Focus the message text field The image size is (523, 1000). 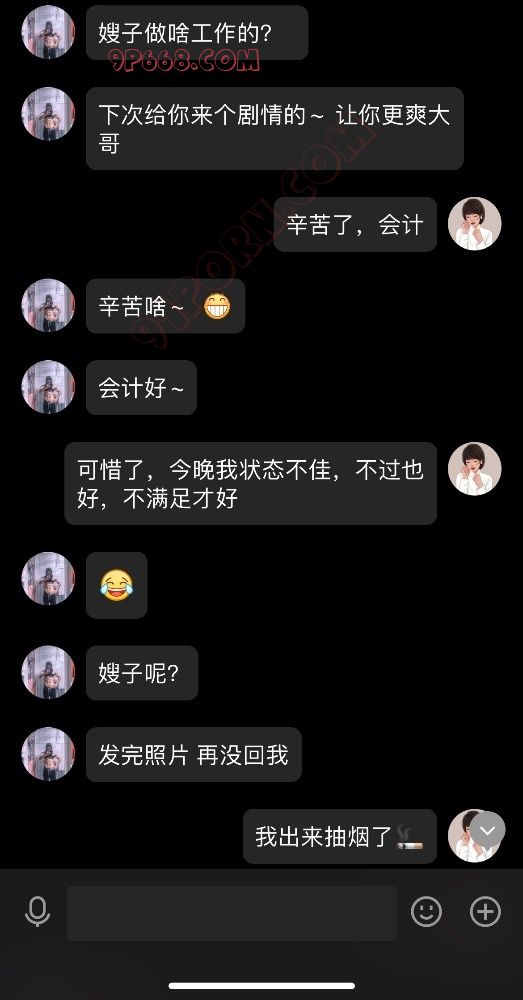tap(232, 913)
